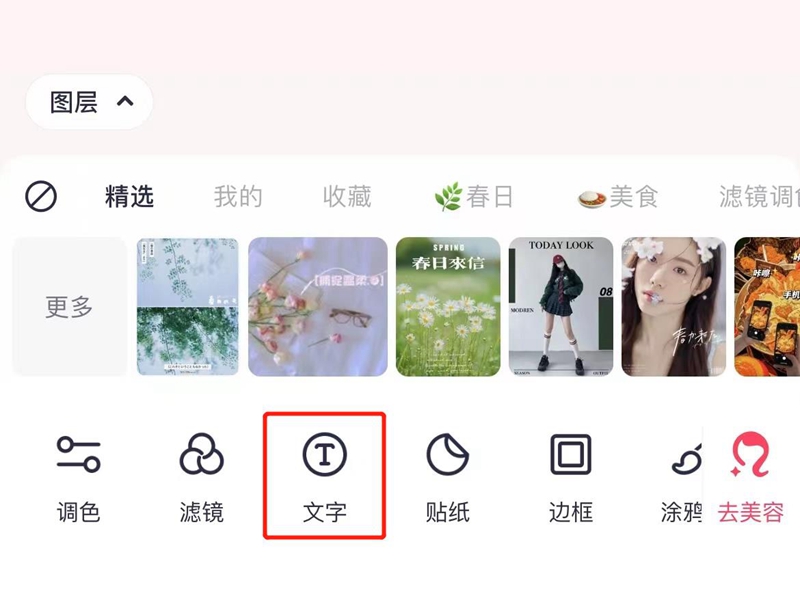Open the 收藏 favorites tab
Image resolution: width=800 pixels, height=600 pixels.
click(347, 196)
